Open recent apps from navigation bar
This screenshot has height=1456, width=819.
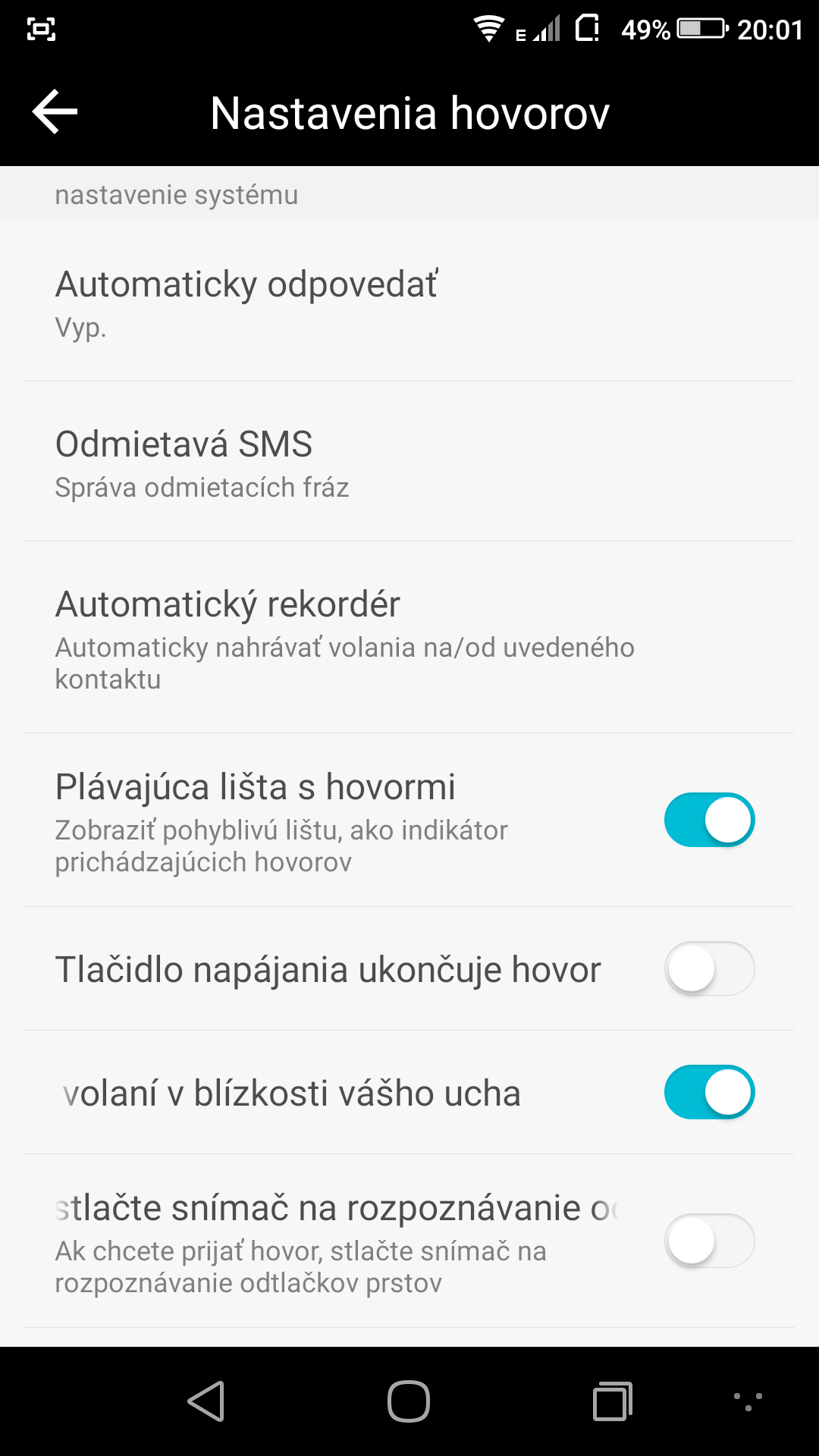coord(613,1401)
